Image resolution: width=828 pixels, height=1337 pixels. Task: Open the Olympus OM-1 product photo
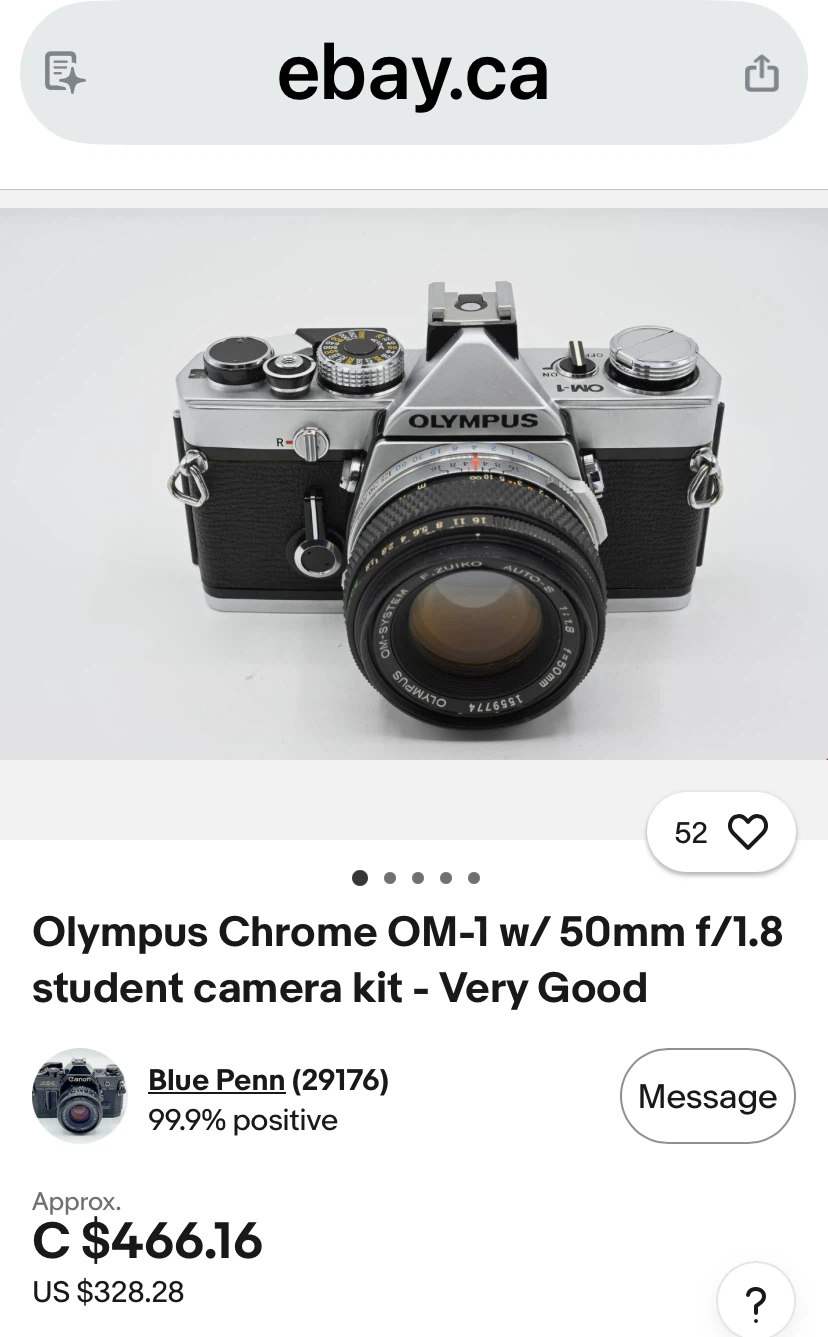[414, 483]
